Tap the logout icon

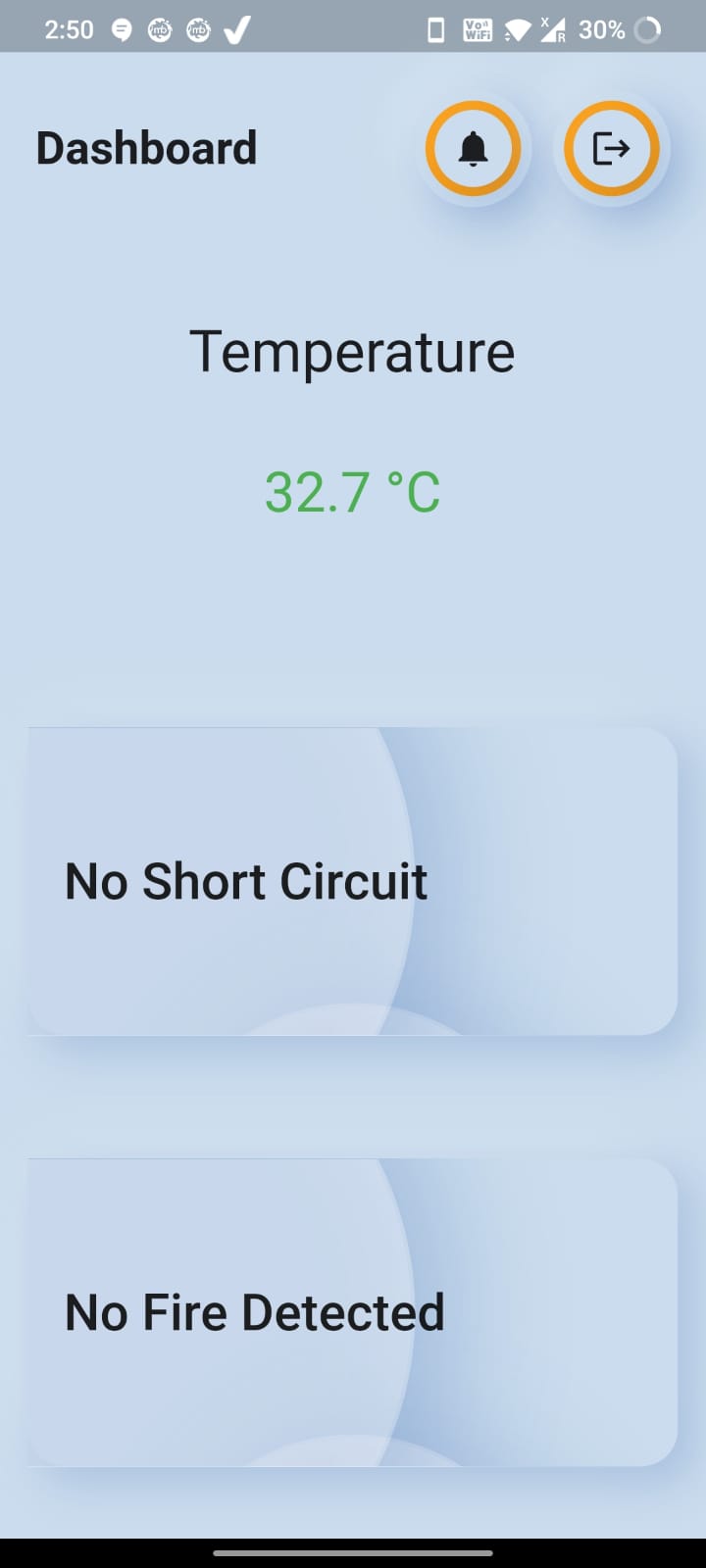click(611, 149)
